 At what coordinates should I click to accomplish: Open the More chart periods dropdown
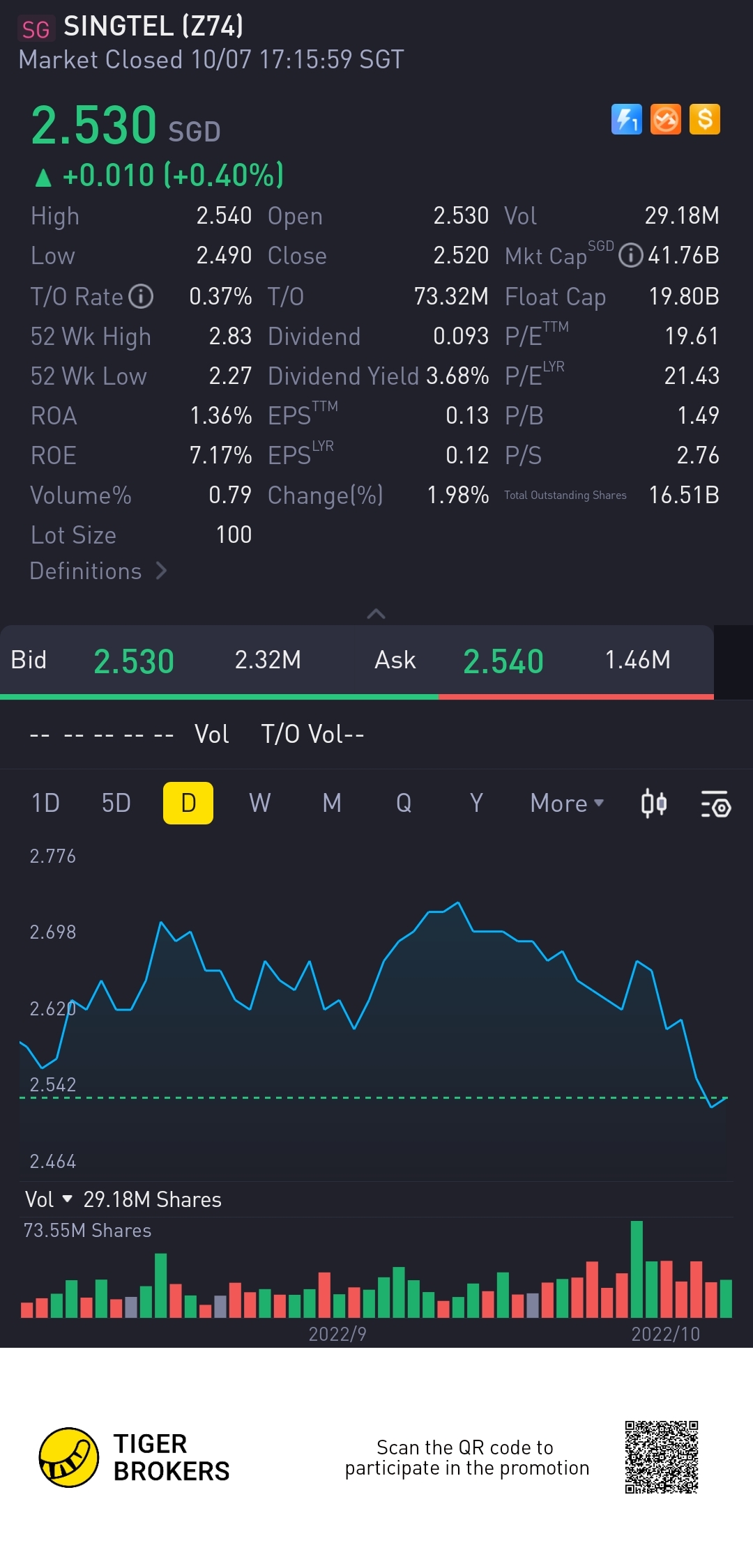coord(566,803)
